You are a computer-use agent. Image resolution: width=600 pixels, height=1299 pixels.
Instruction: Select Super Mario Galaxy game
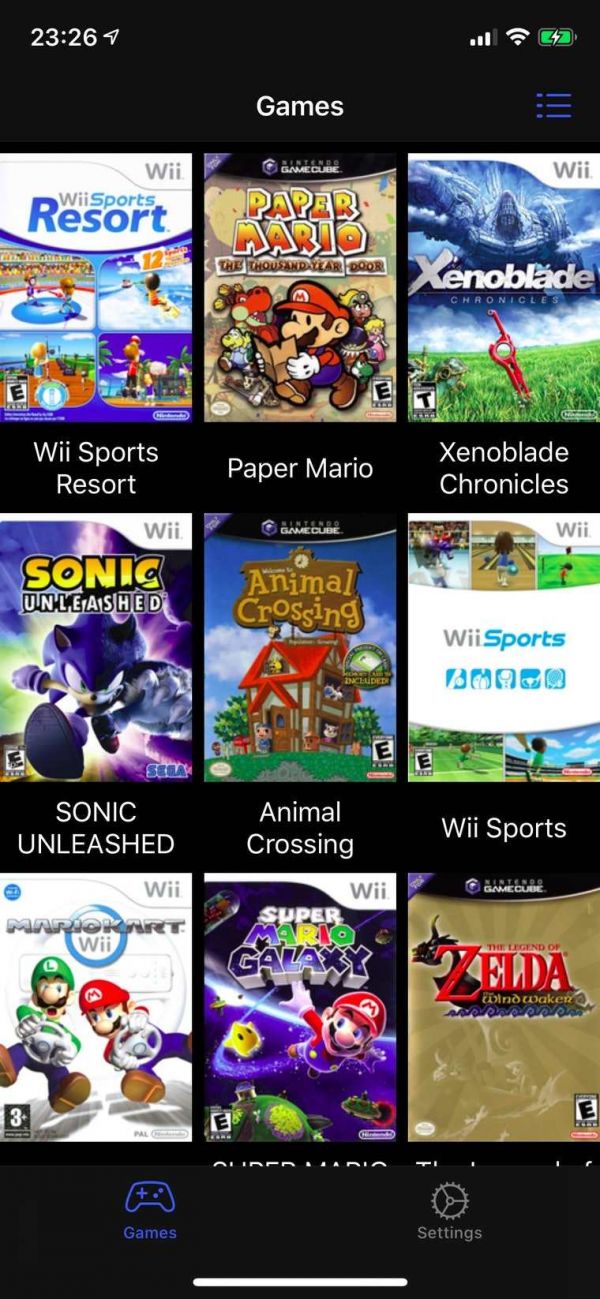coord(300,1008)
